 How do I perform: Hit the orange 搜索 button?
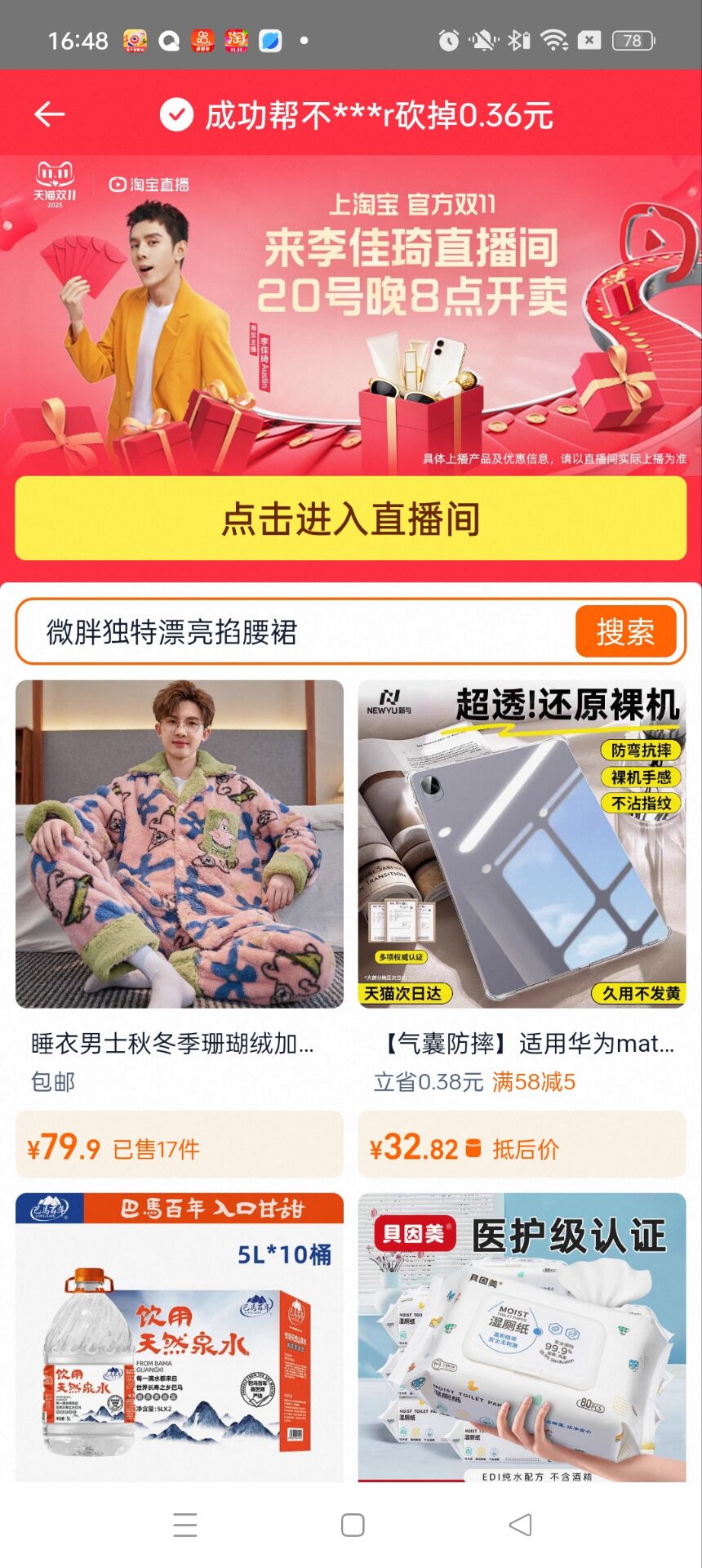click(625, 631)
